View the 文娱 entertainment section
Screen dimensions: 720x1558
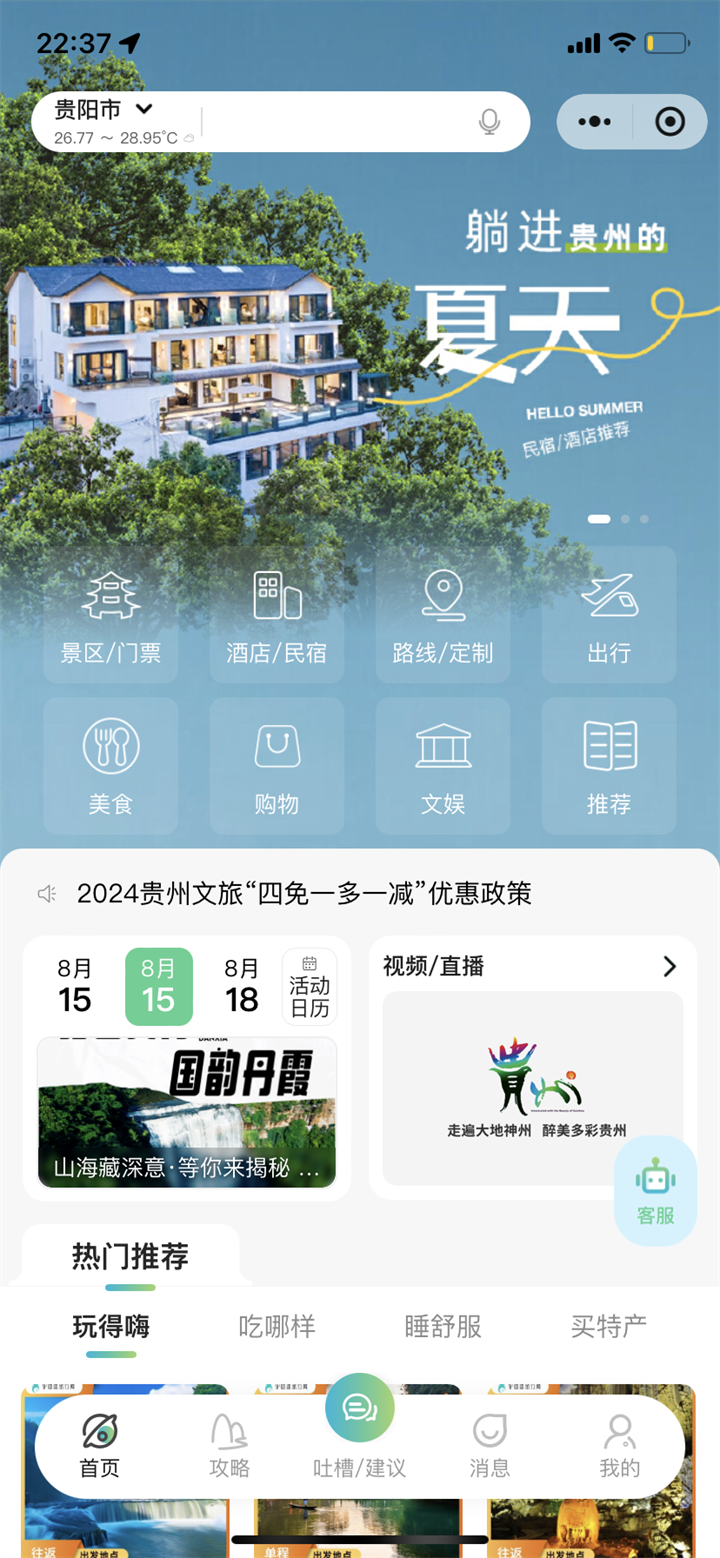(443, 767)
